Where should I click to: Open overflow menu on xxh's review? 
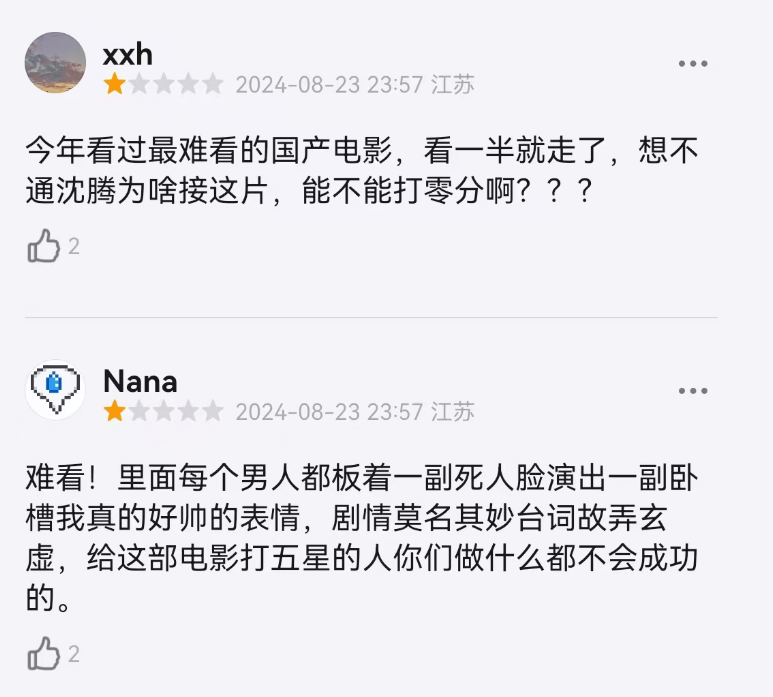tap(693, 64)
